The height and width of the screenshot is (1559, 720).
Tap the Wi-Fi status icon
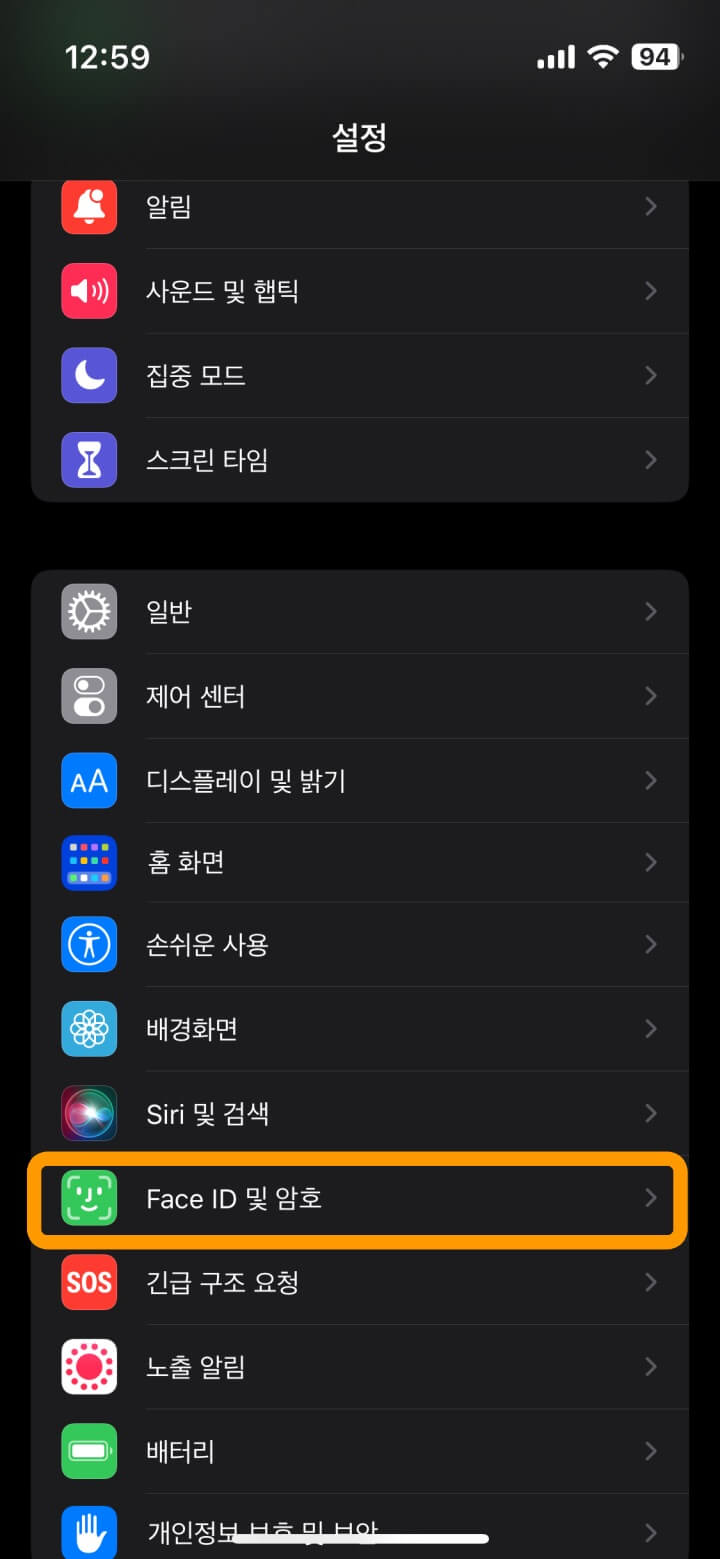(600, 57)
